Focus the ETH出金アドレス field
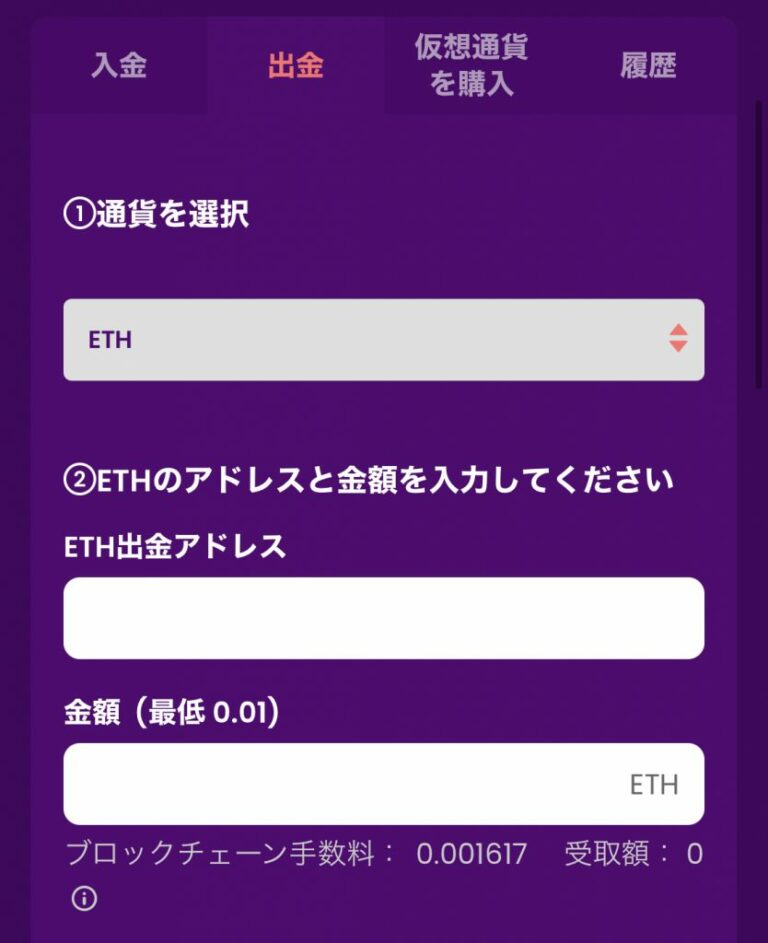Viewport: 768px width, 943px height. coord(383,618)
